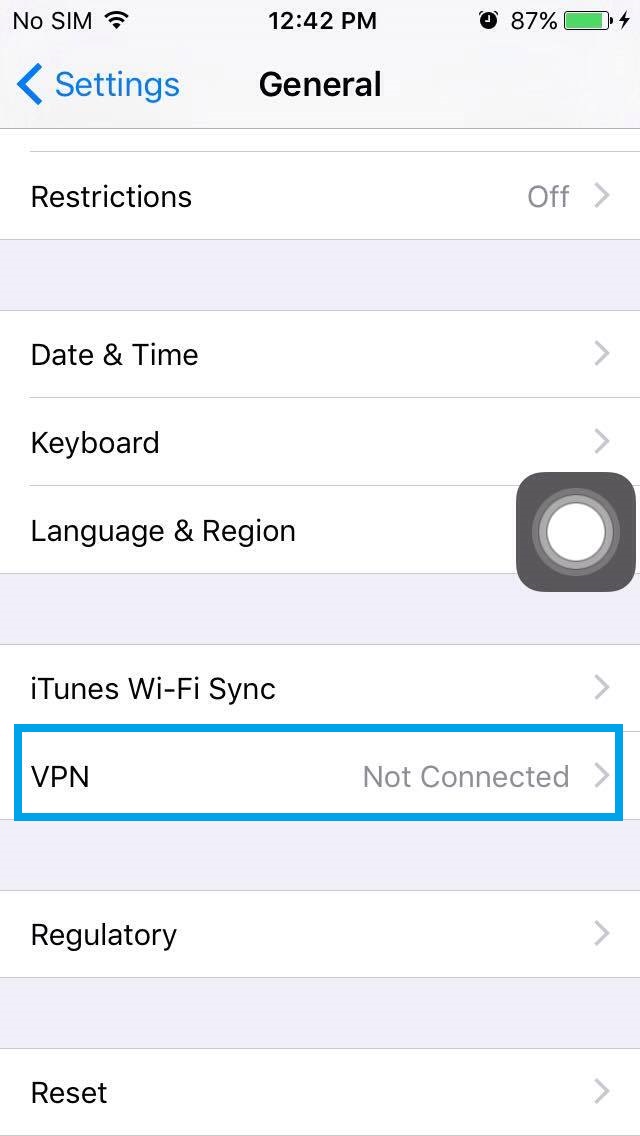Viewport: 640px width, 1136px height.
Task: Open iTunes Wi-Fi Sync
Action: pos(320,688)
